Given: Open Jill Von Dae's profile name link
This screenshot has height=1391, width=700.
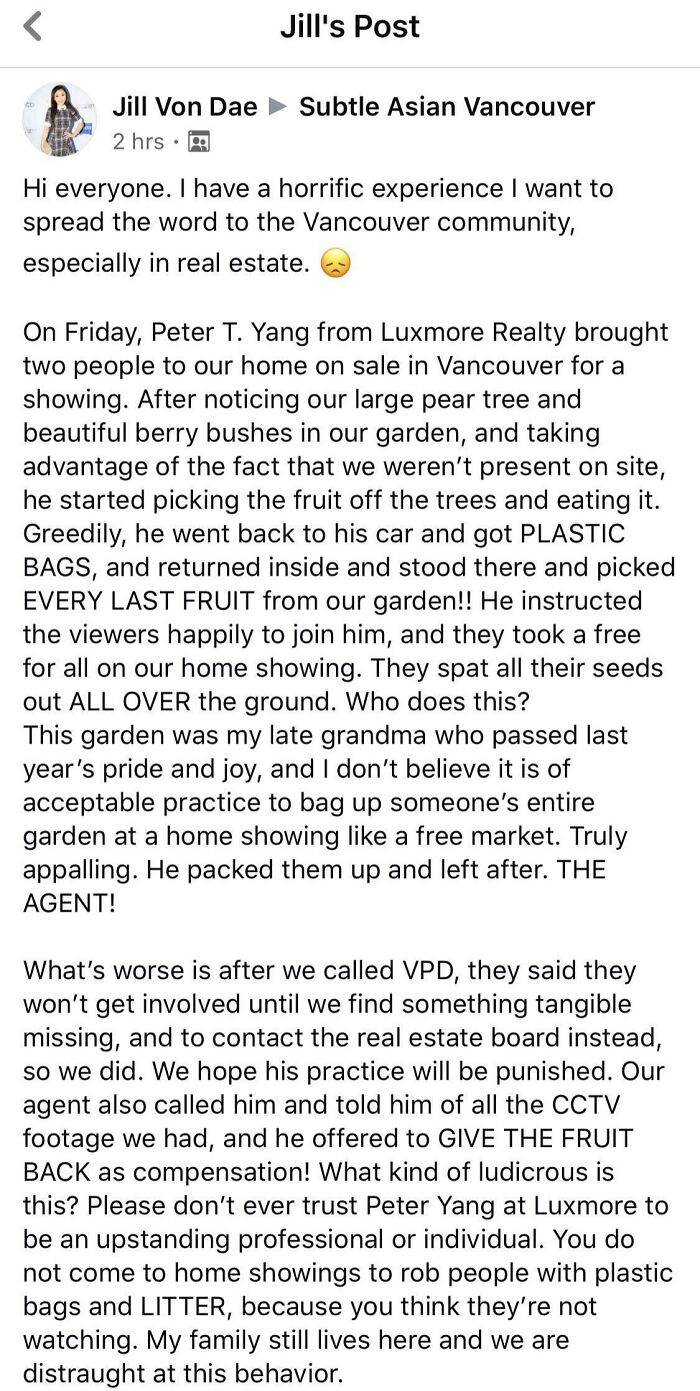Looking at the screenshot, I should pos(184,106).
